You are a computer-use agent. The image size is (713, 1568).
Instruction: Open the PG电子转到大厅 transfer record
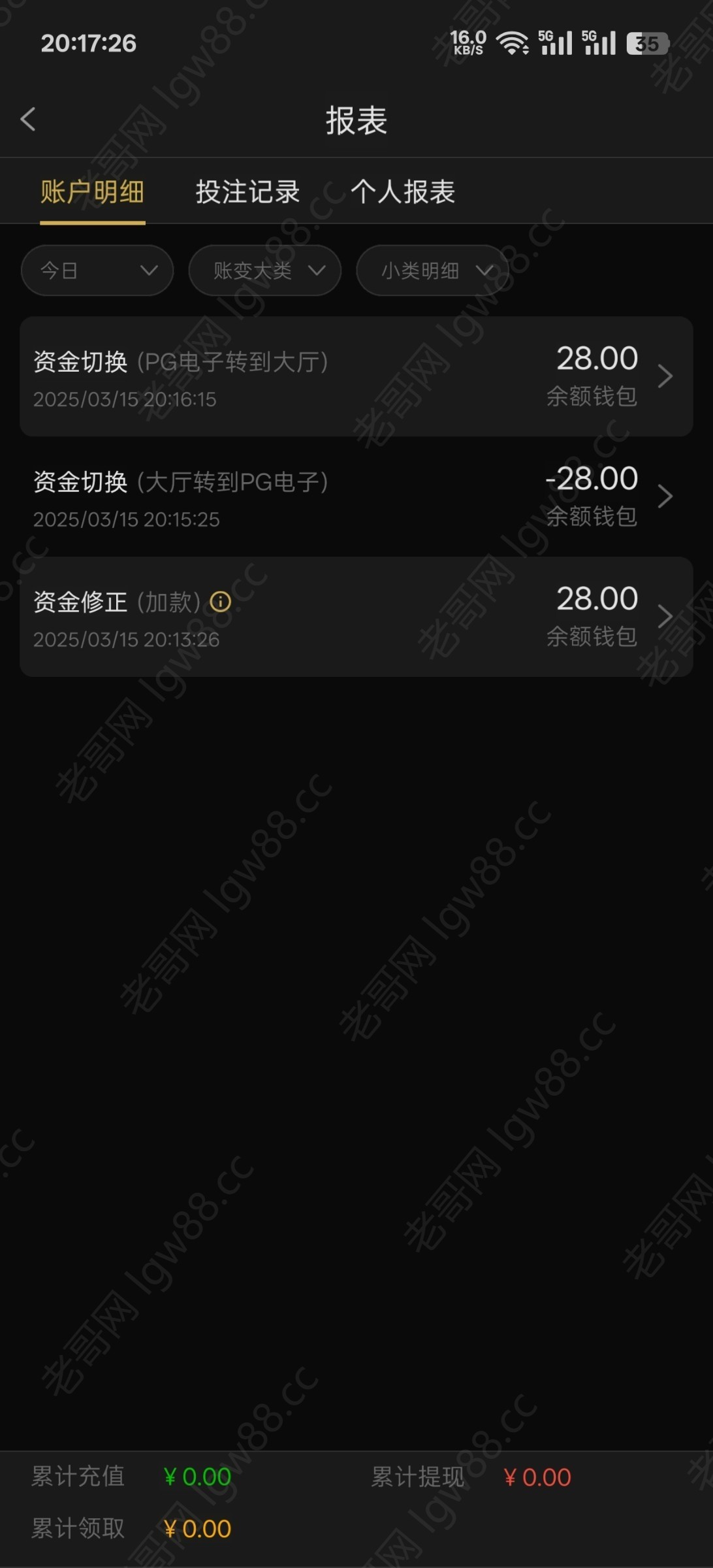tap(356, 377)
